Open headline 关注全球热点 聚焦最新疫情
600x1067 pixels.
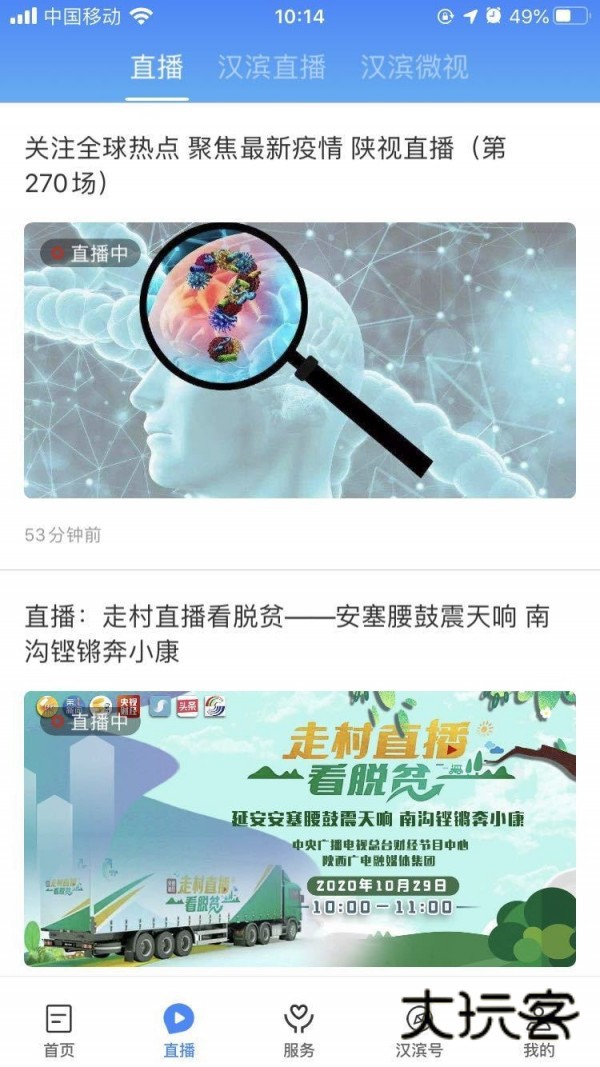click(x=266, y=166)
